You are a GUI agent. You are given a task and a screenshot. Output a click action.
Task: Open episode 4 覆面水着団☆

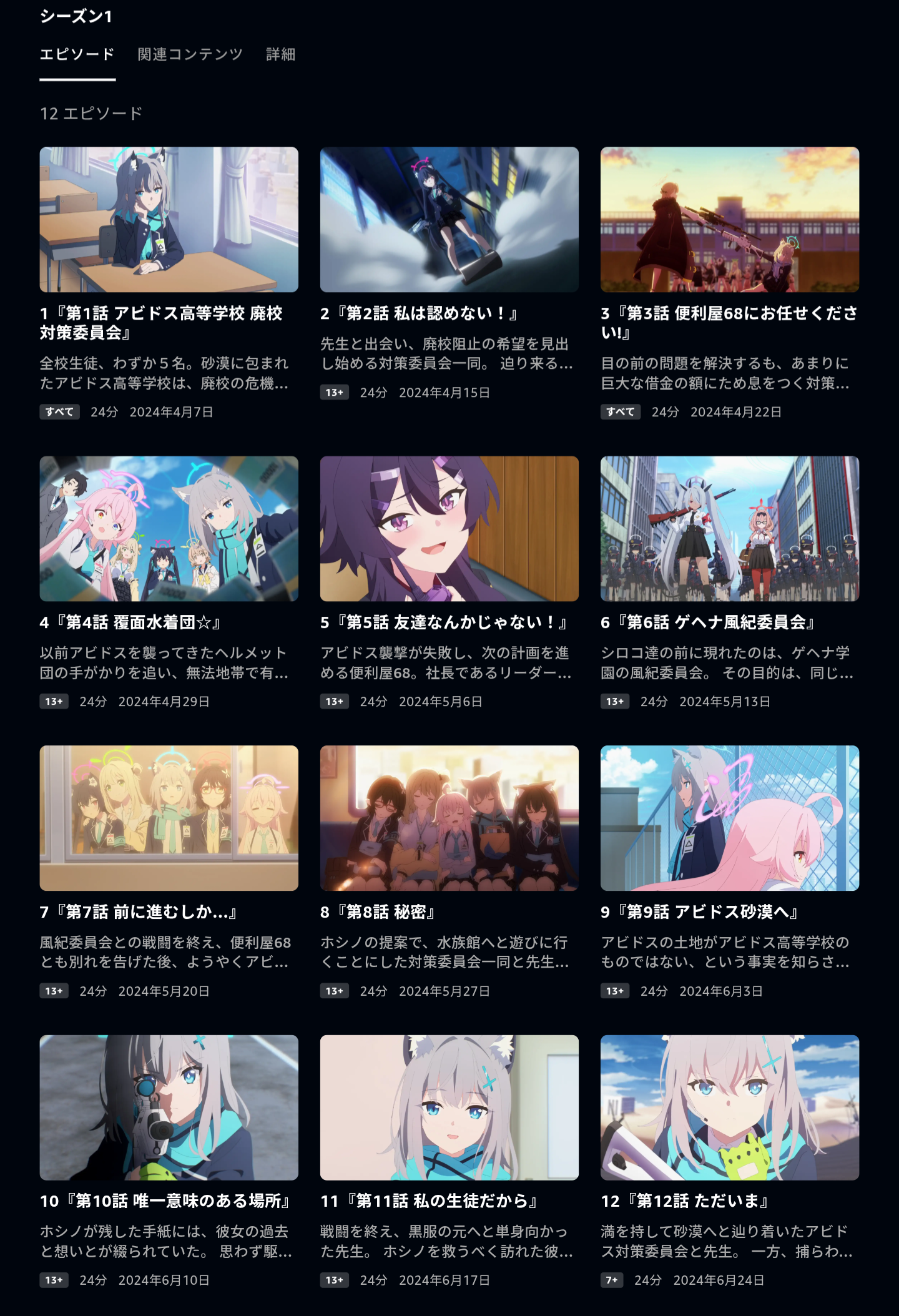(169, 529)
